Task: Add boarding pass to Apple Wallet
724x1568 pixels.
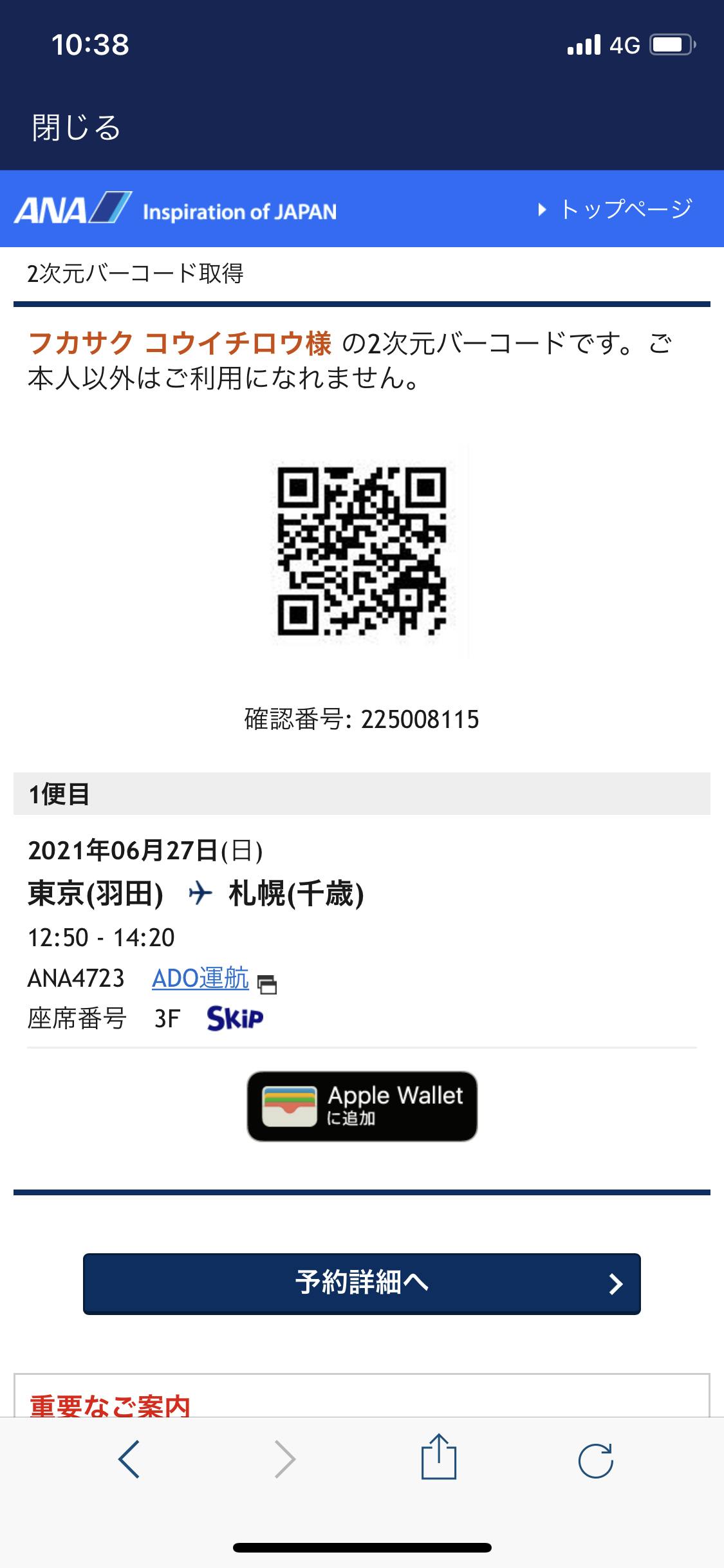Action: pyautogui.click(x=362, y=1106)
